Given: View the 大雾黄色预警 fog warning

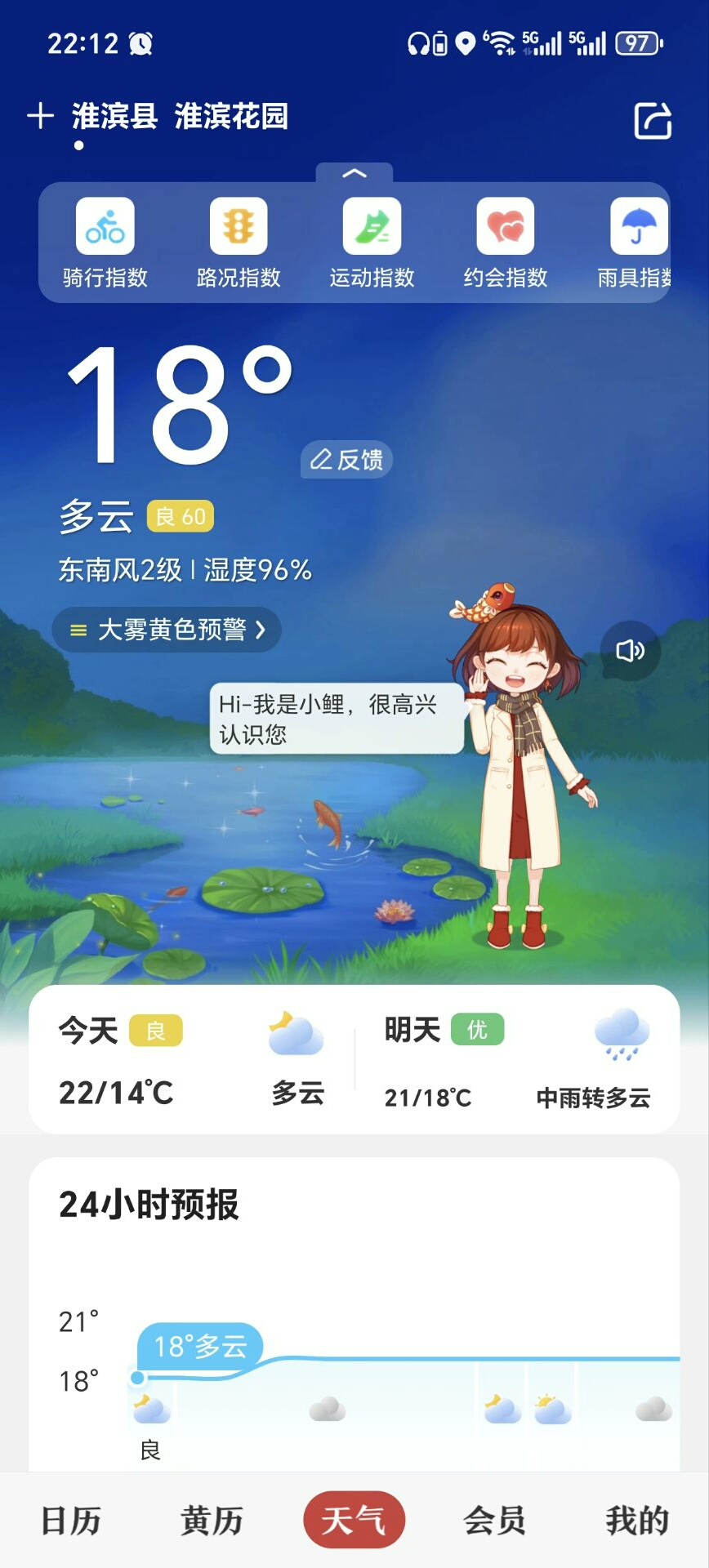Looking at the screenshot, I should [167, 630].
